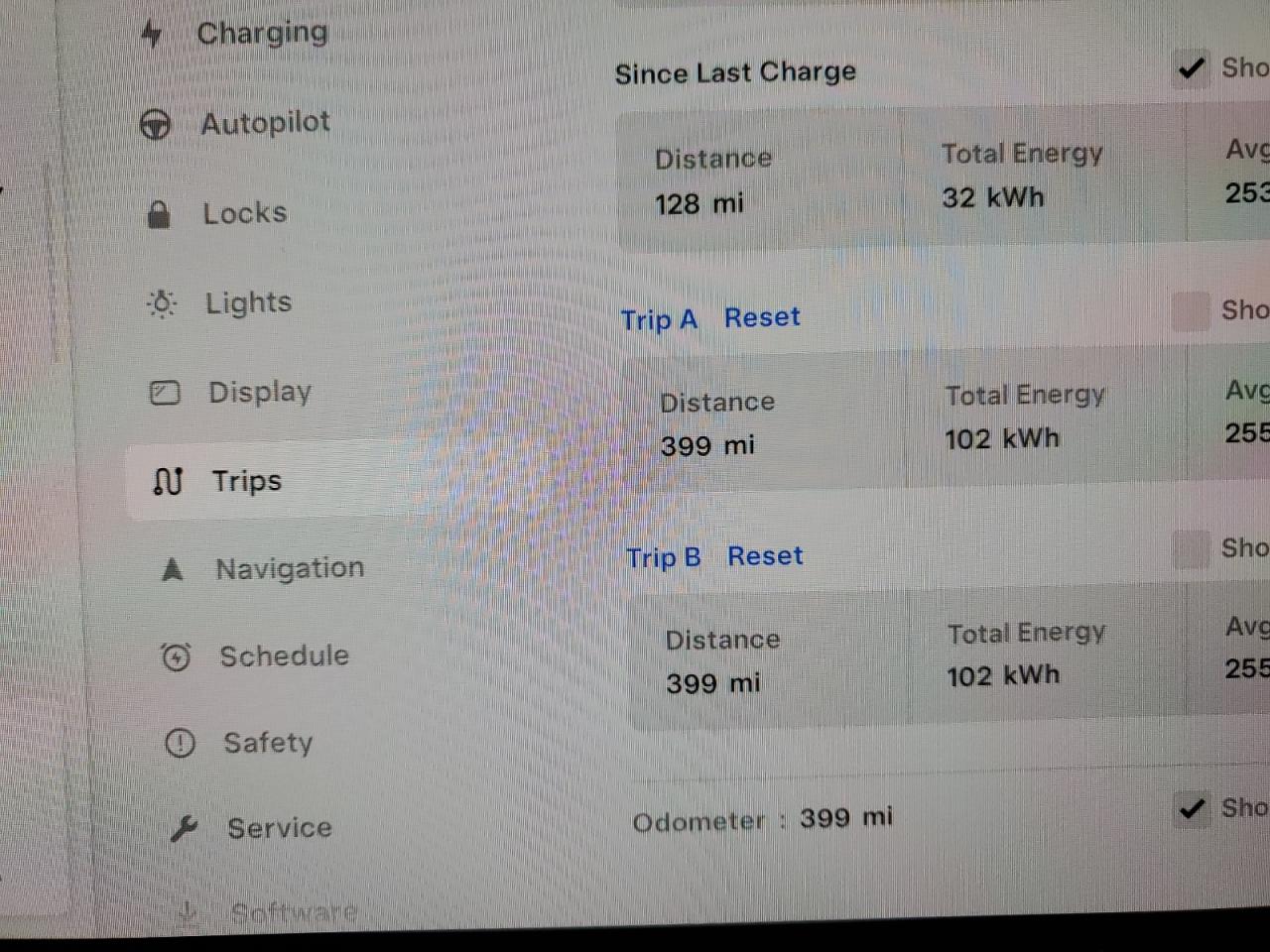Open the Charging settings
Image resolution: width=1270 pixels, height=952 pixels.
tap(261, 33)
